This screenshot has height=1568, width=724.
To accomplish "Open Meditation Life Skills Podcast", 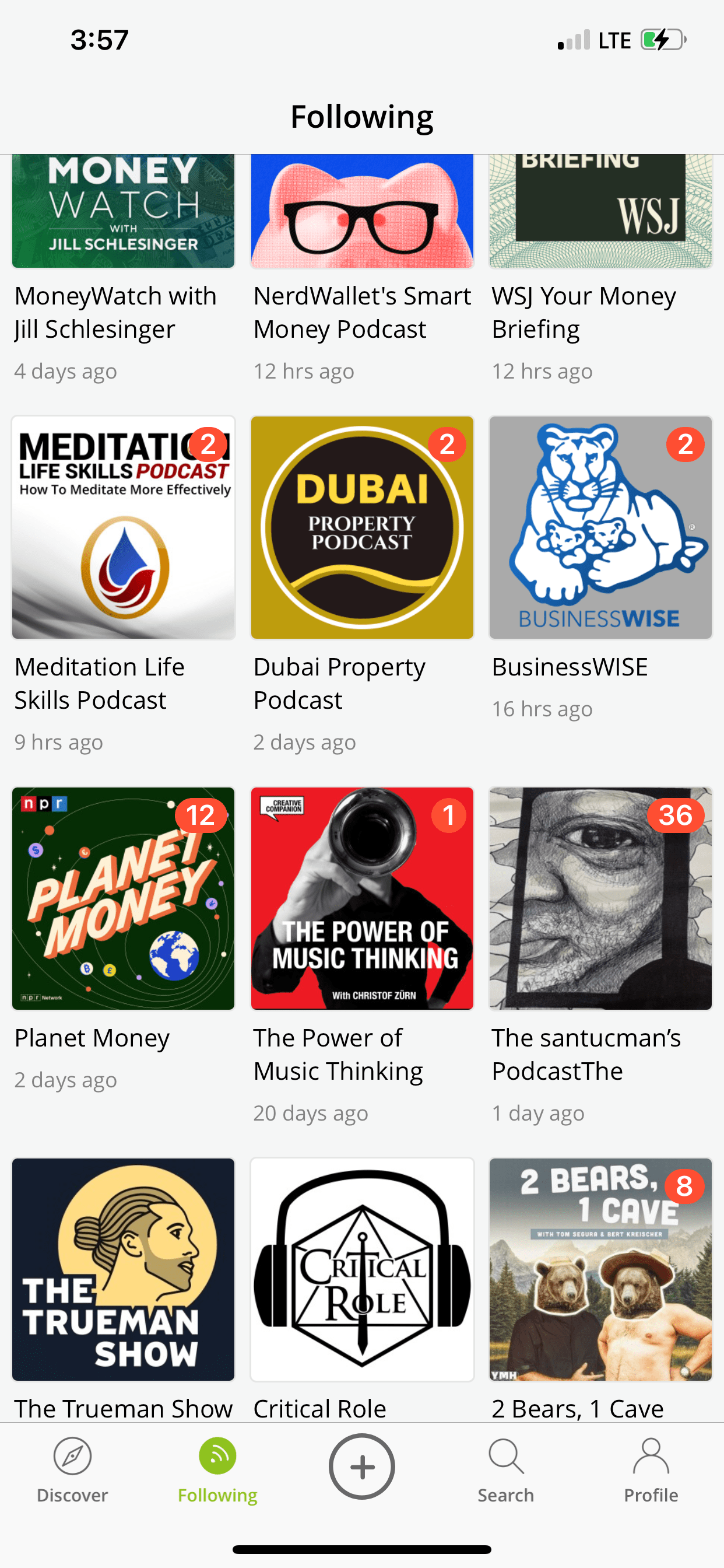I will click(124, 528).
